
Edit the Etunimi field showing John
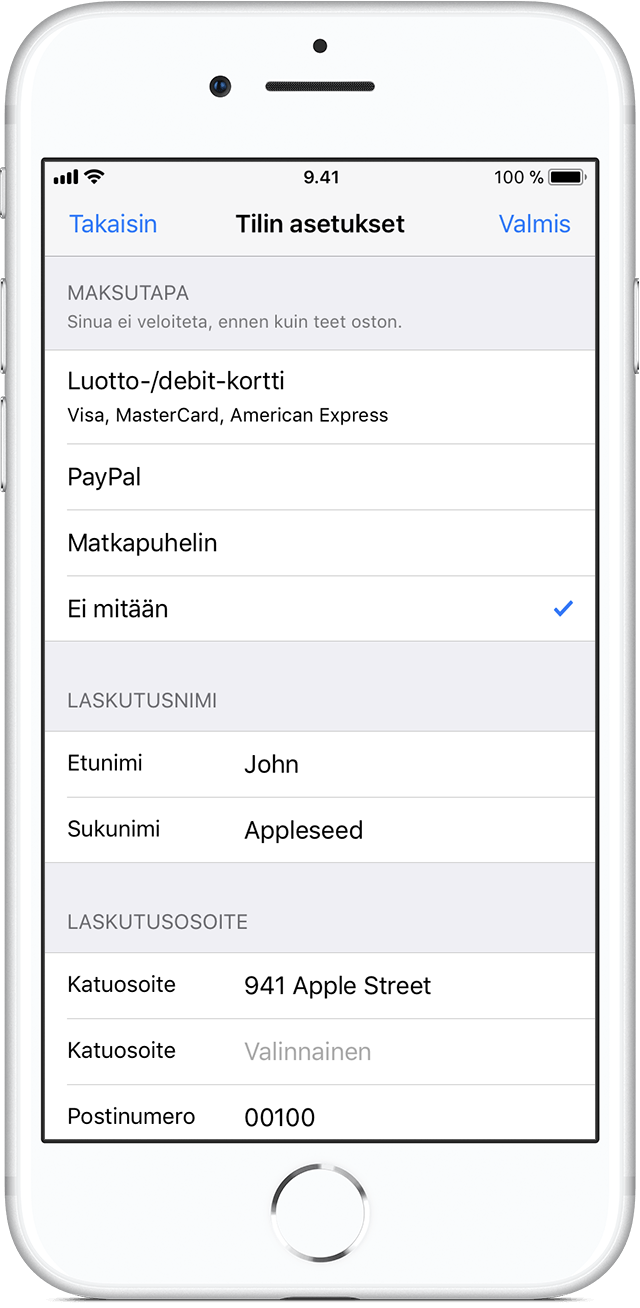point(400,765)
